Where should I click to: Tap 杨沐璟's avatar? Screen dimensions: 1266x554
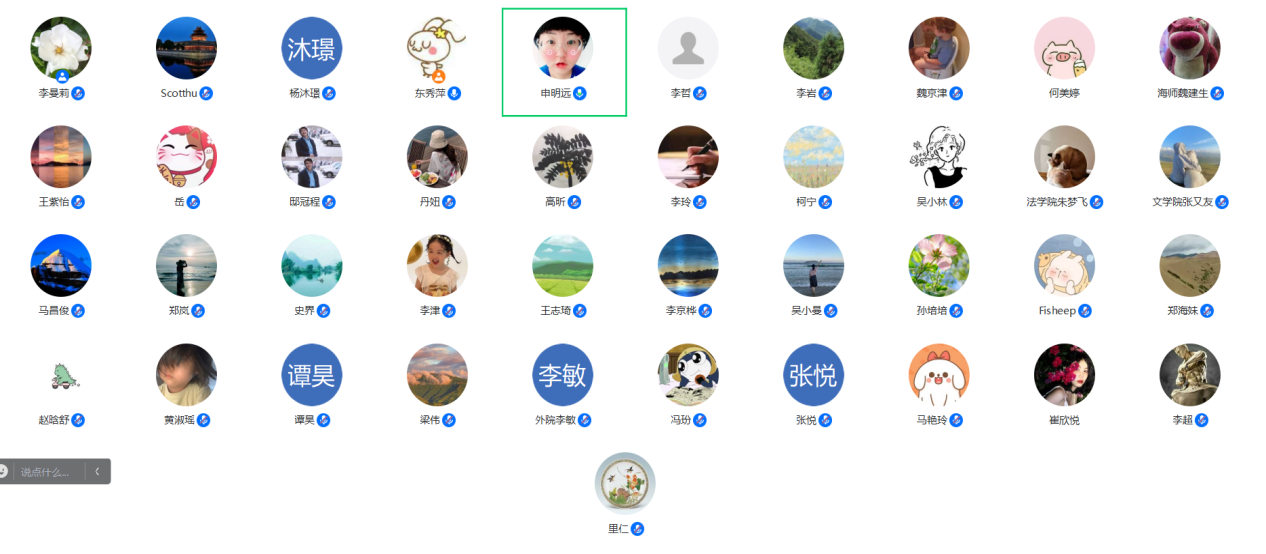click(312, 48)
